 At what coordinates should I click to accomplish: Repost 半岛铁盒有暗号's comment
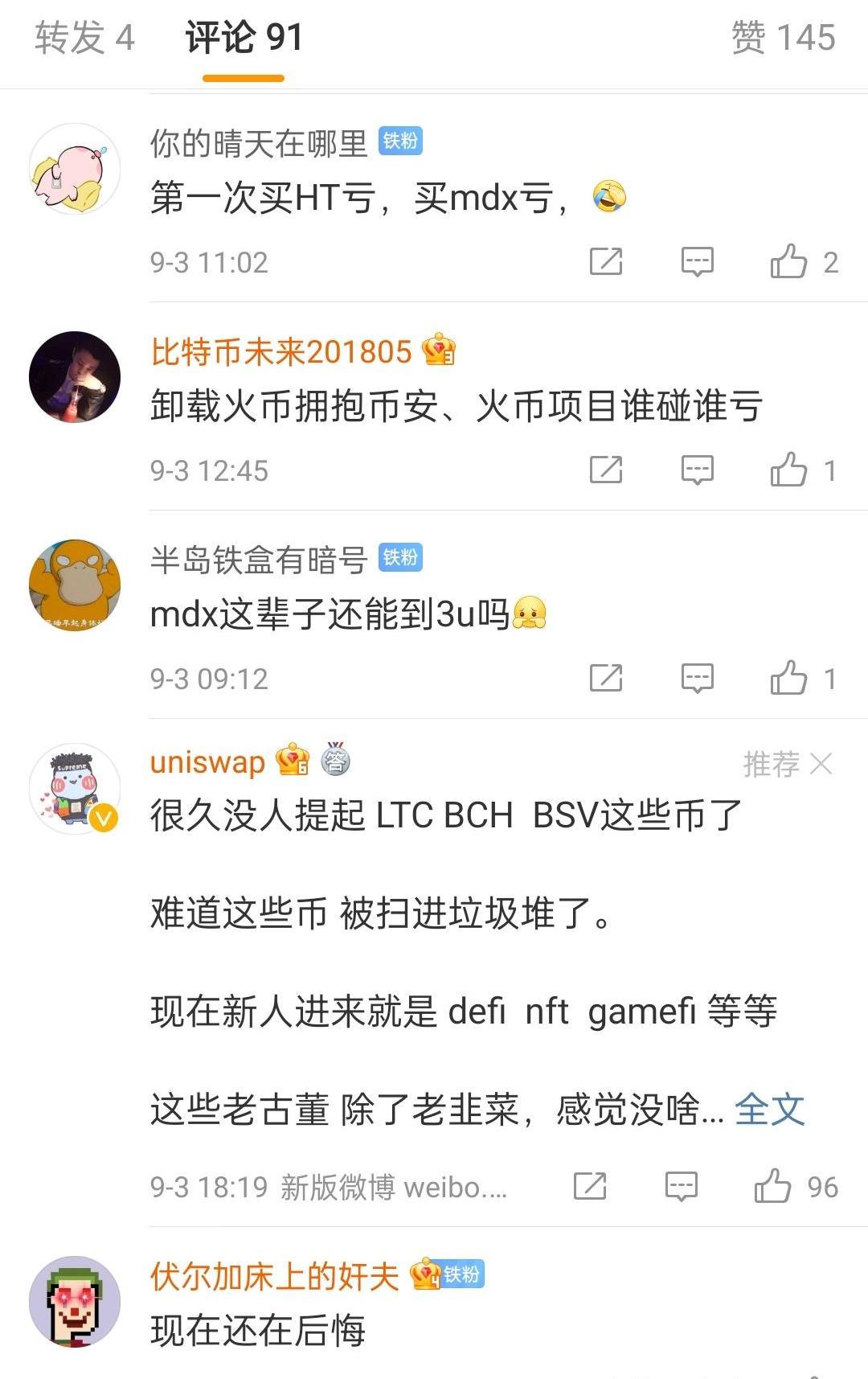click(606, 678)
